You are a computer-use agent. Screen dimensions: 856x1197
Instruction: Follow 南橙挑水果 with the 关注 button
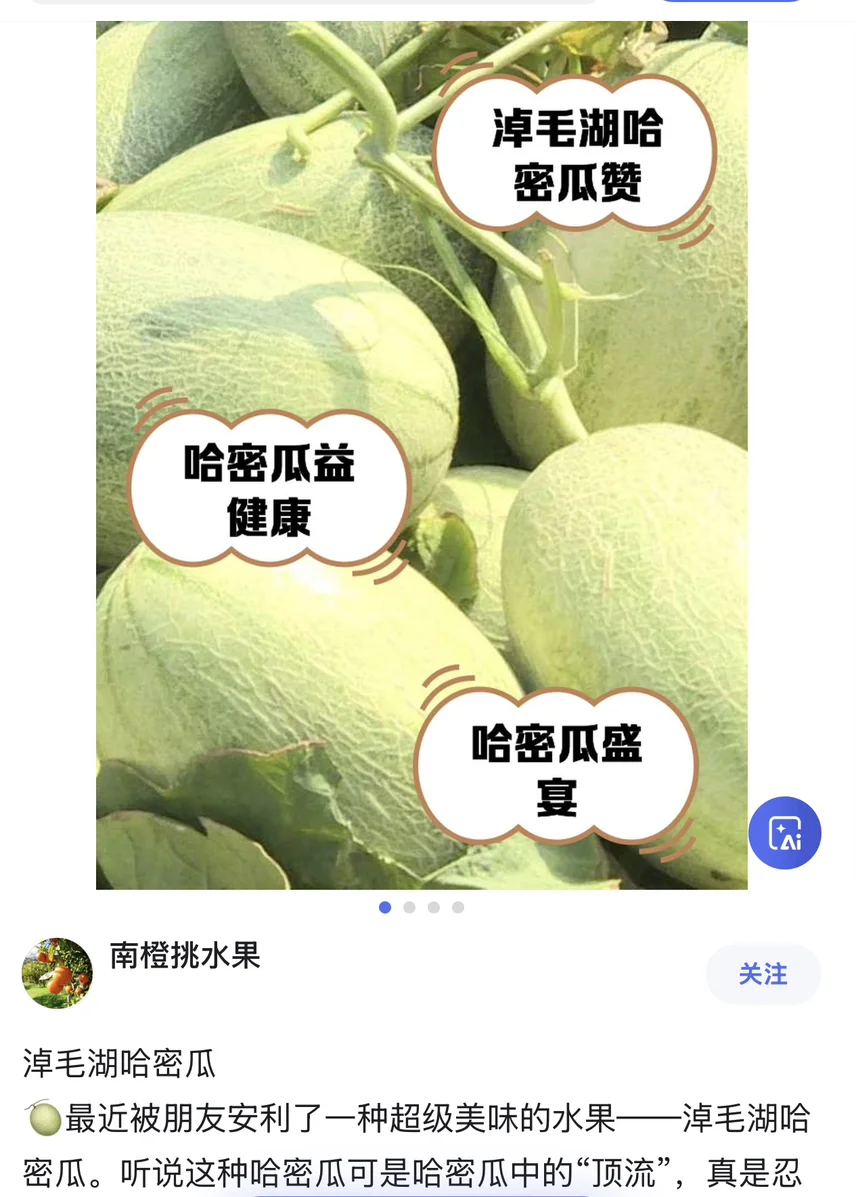[x=763, y=974]
